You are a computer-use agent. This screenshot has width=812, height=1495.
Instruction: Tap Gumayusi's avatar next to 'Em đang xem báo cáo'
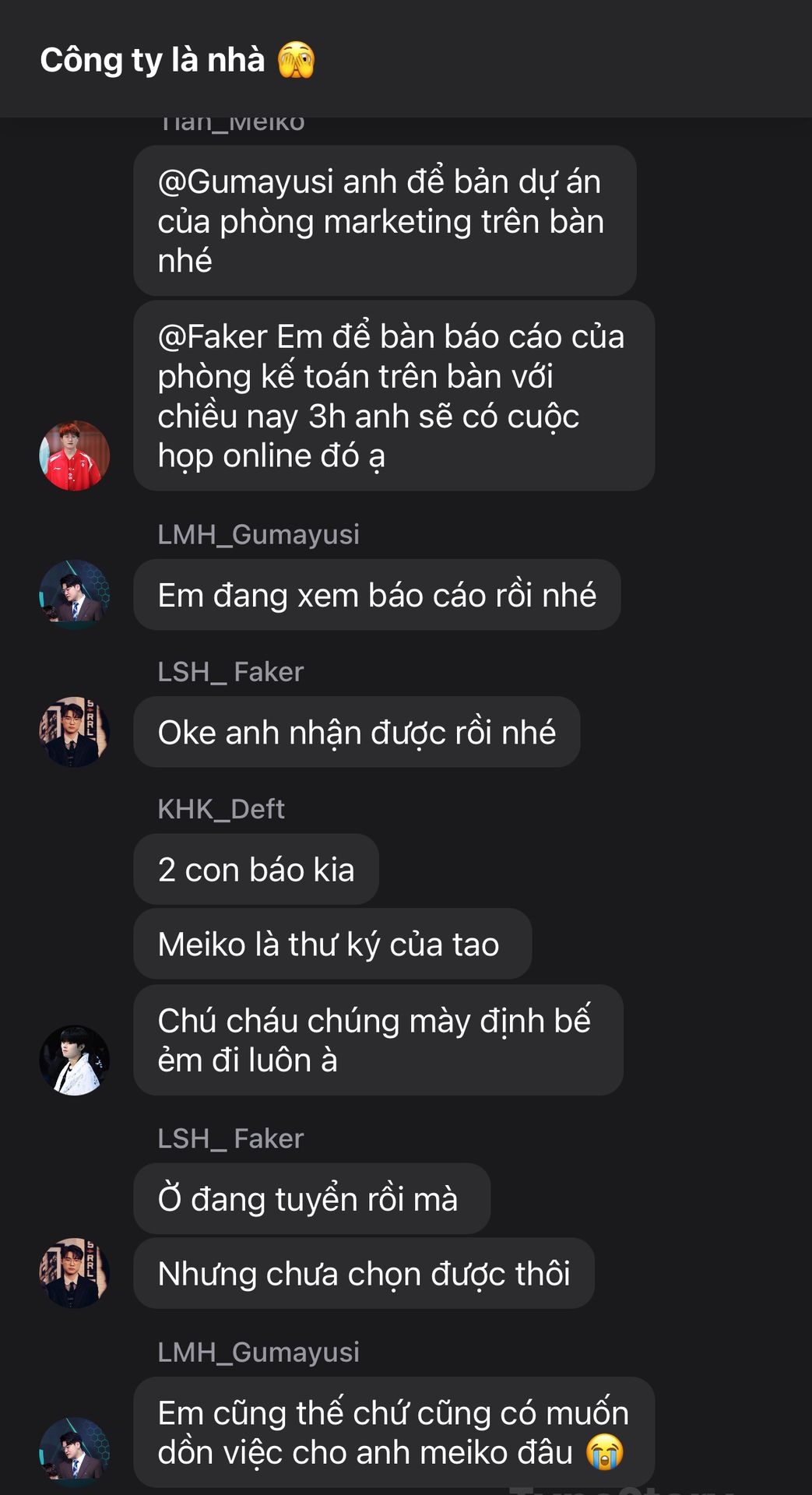pos(75,595)
